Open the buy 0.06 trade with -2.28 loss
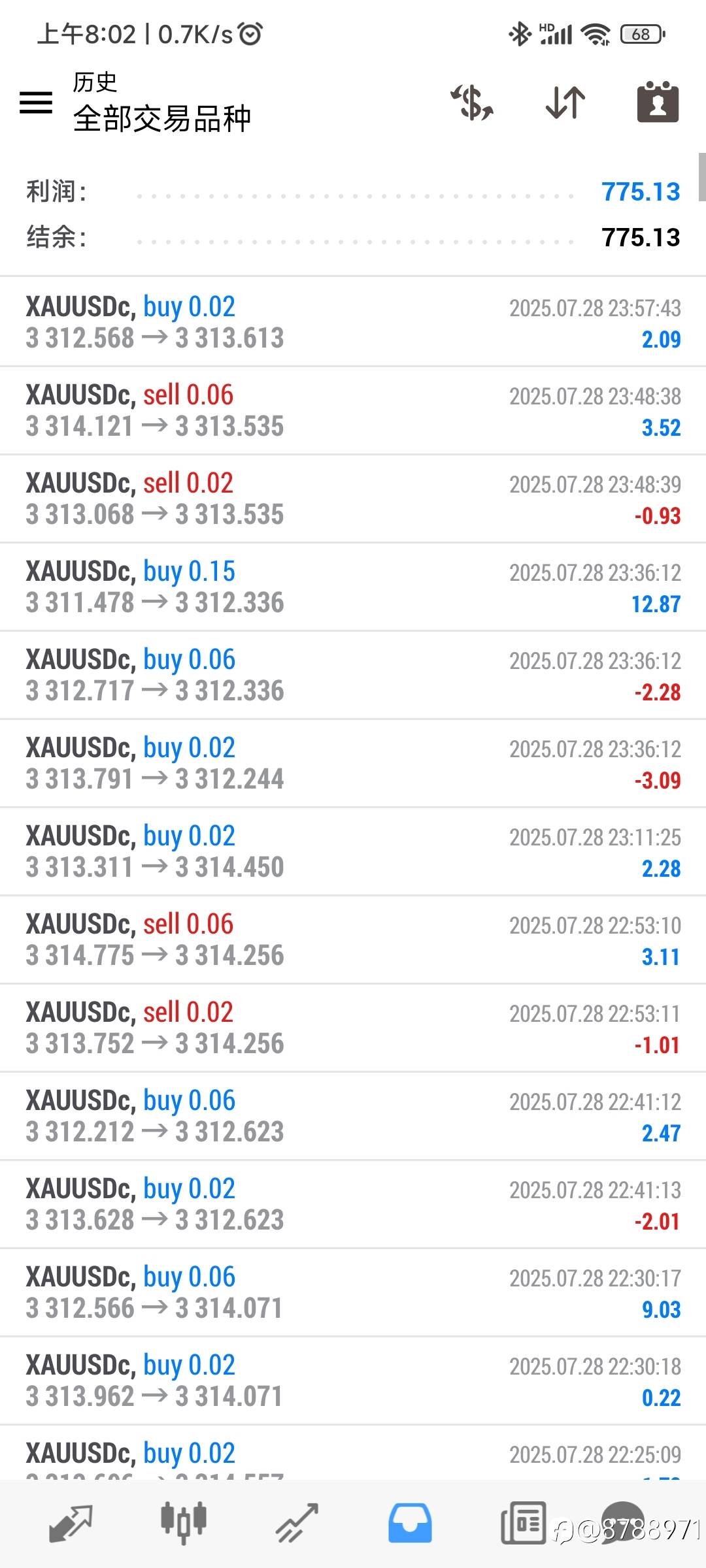Image resolution: width=706 pixels, height=1568 pixels. (353, 675)
